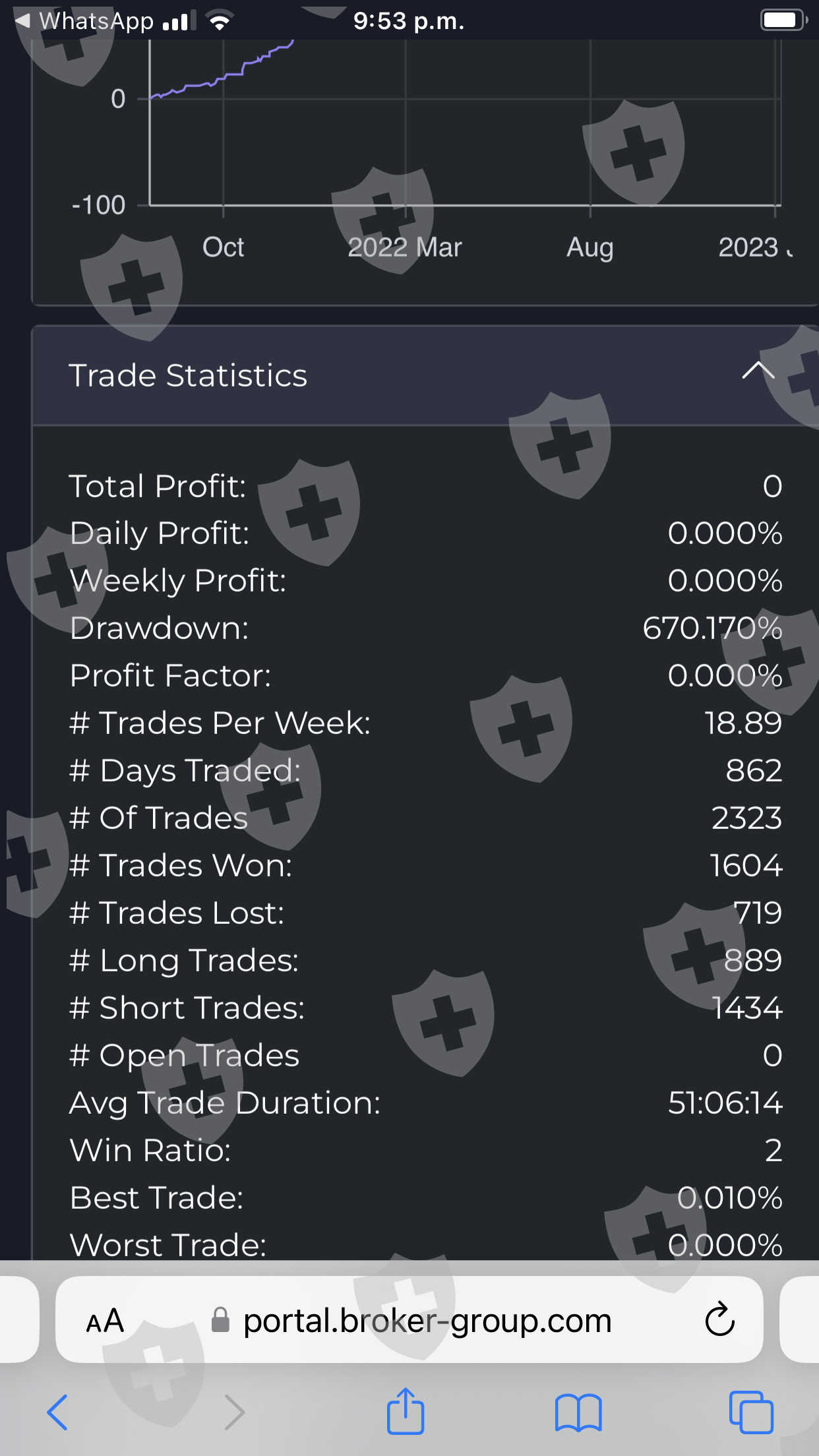Viewport: 819px width, 1456px height.
Task: Tap the portal.broker-group.com address bar
Action: 409,1319
